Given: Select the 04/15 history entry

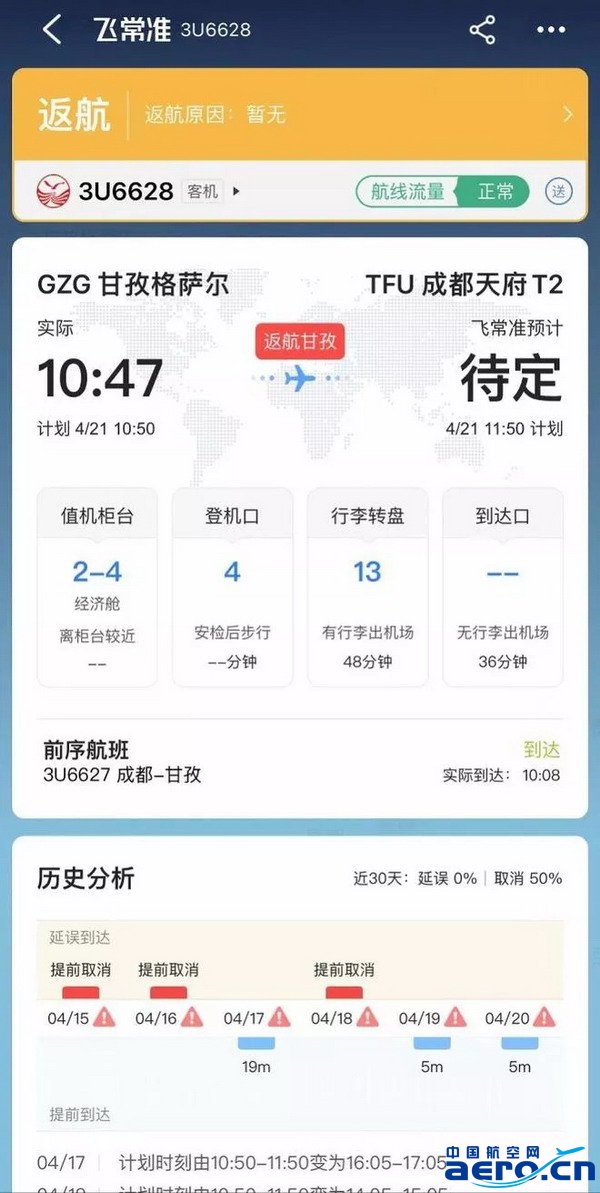Looking at the screenshot, I should tap(81, 1018).
